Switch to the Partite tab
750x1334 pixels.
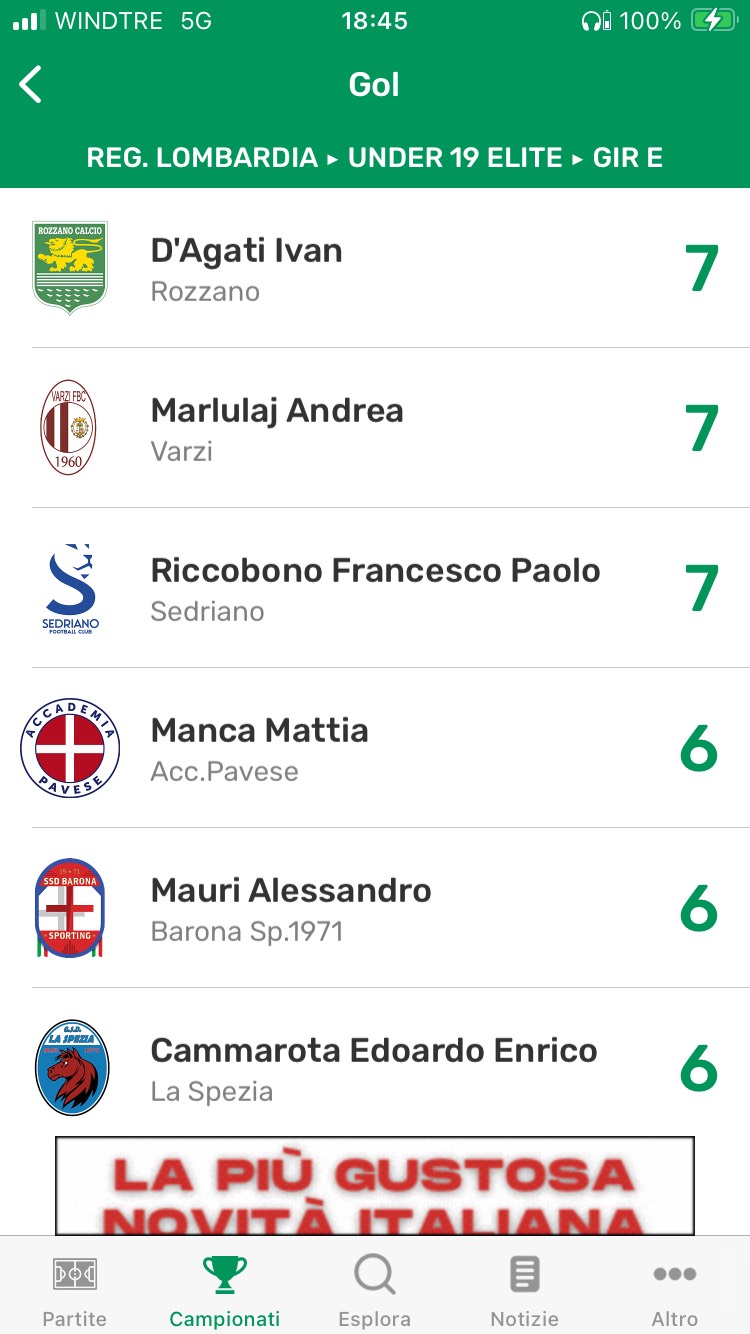tap(75, 1290)
